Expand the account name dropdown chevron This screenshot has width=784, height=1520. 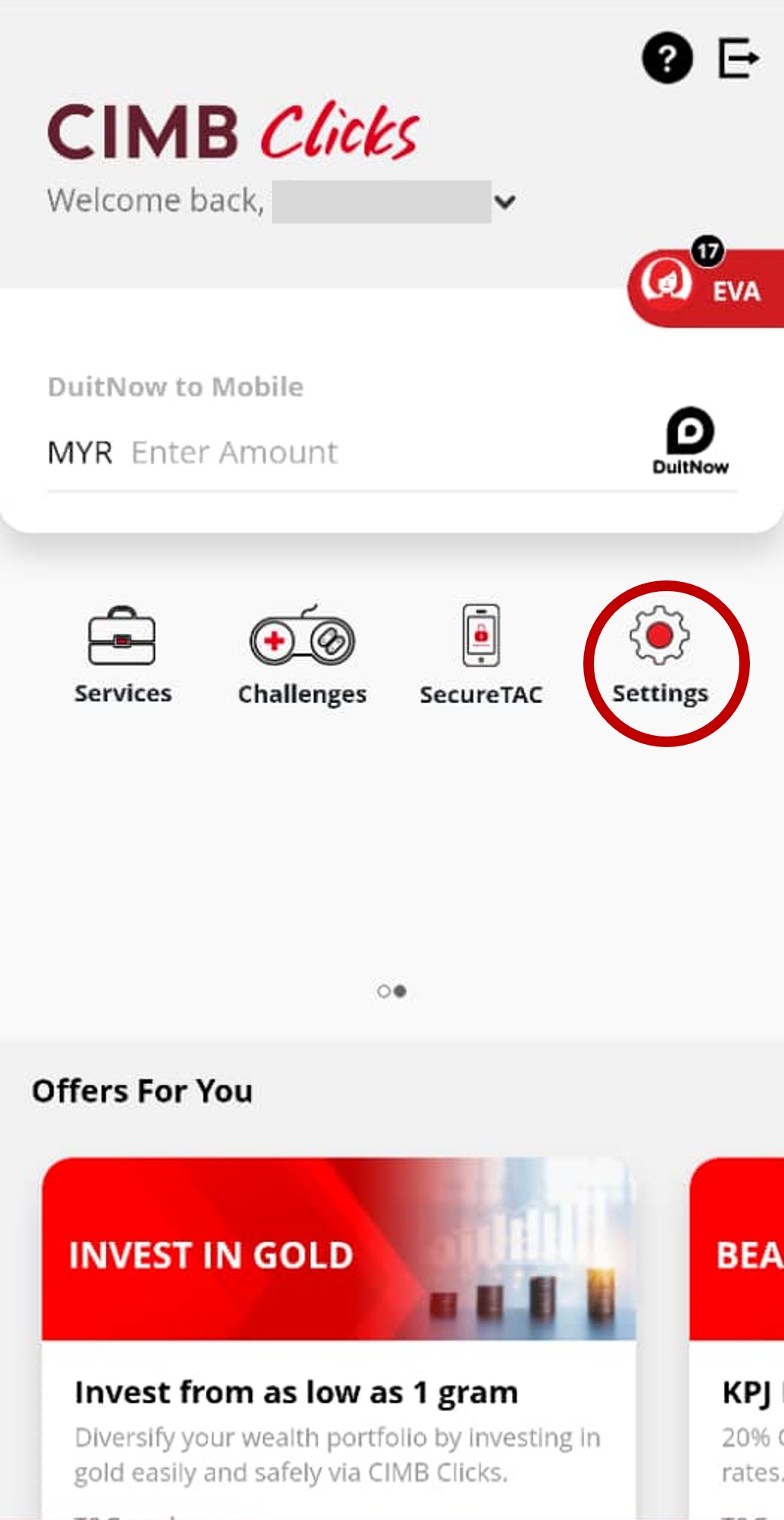504,202
